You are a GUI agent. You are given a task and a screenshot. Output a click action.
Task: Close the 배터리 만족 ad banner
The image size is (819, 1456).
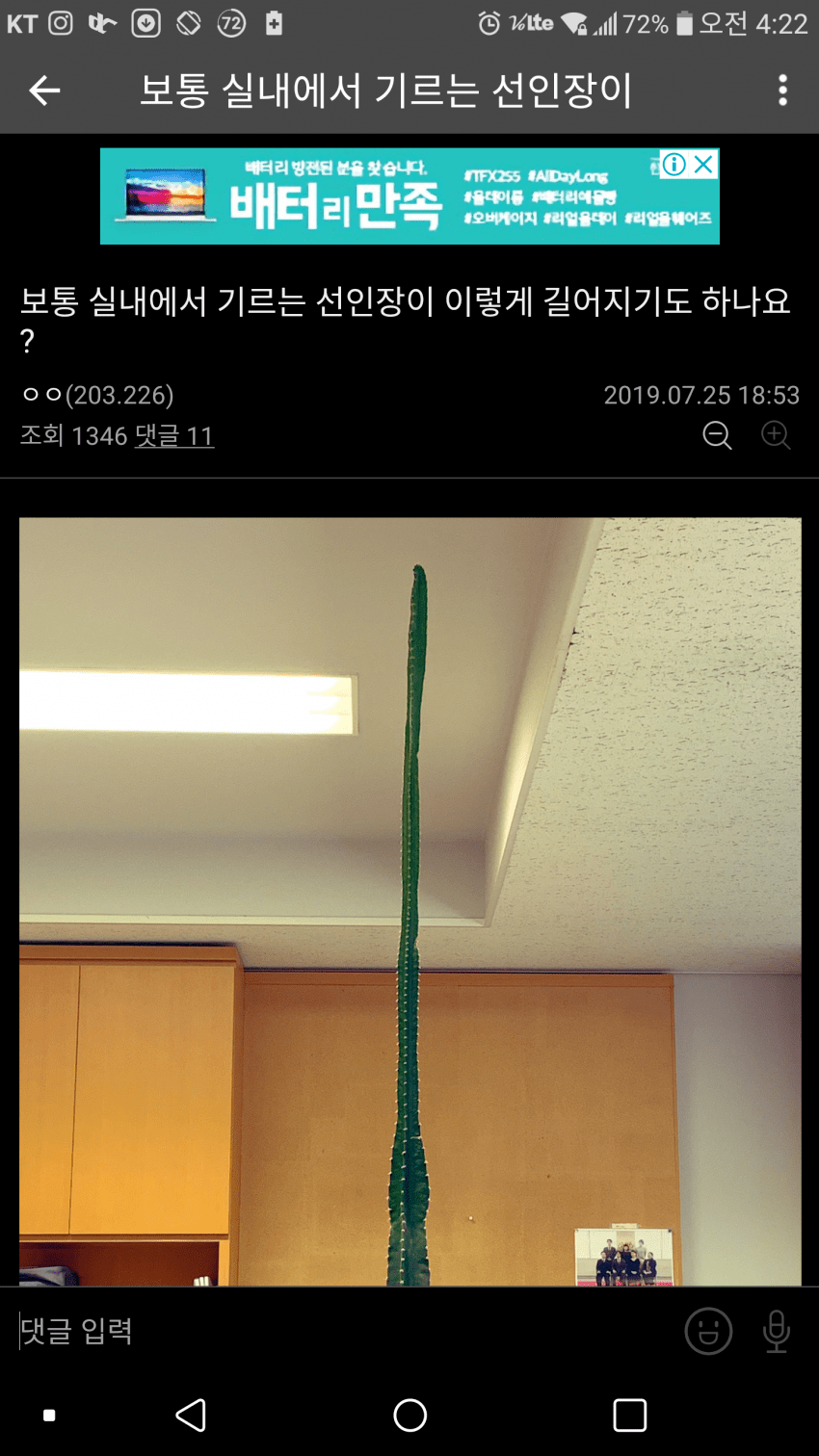coord(704,164)
